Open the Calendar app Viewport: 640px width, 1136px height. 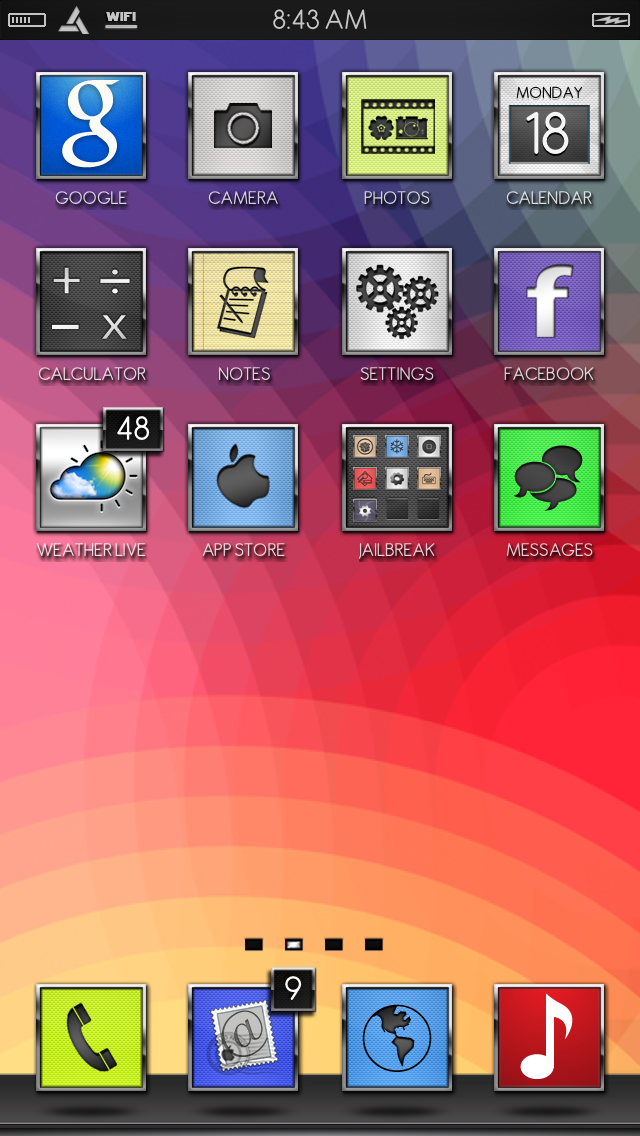549,125
